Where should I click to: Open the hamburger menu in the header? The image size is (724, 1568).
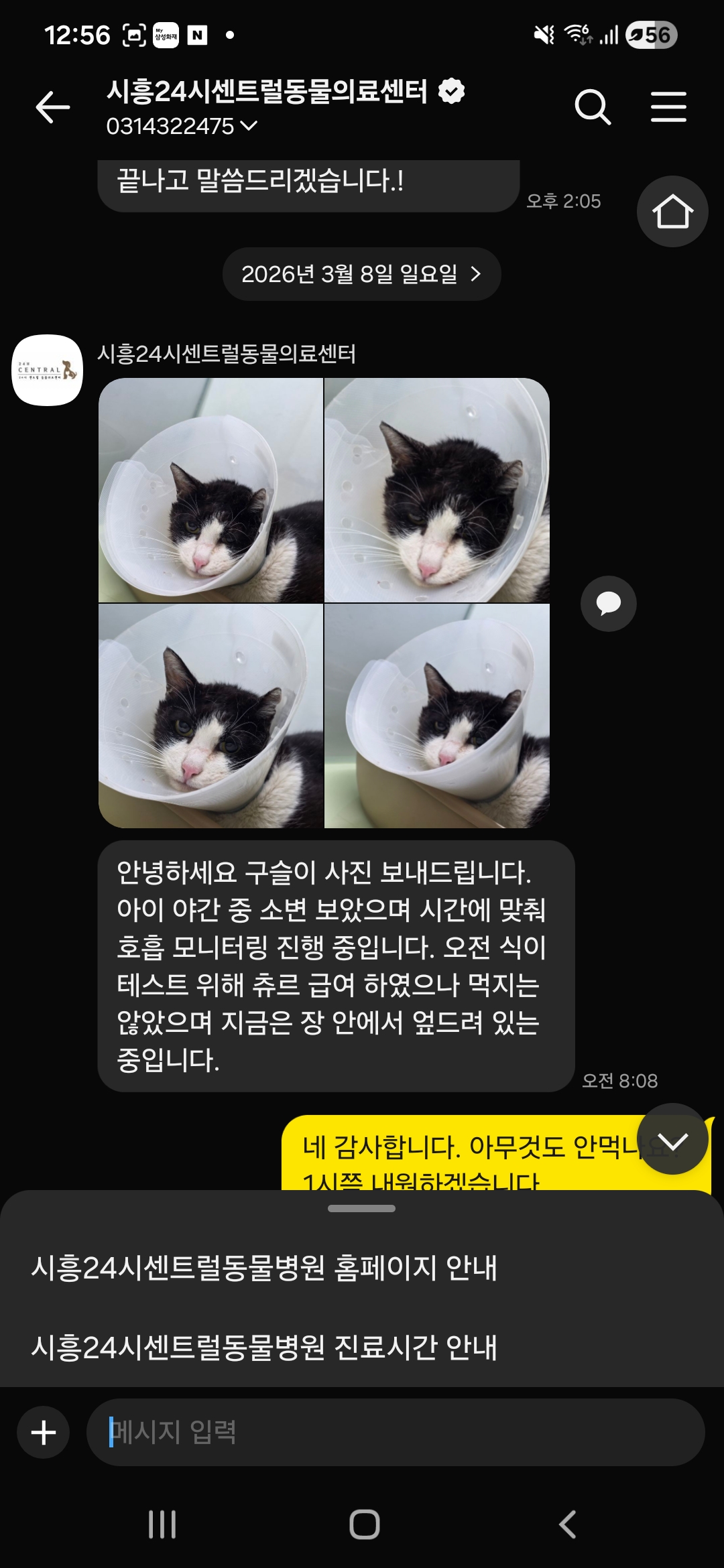tap(668, 107)
